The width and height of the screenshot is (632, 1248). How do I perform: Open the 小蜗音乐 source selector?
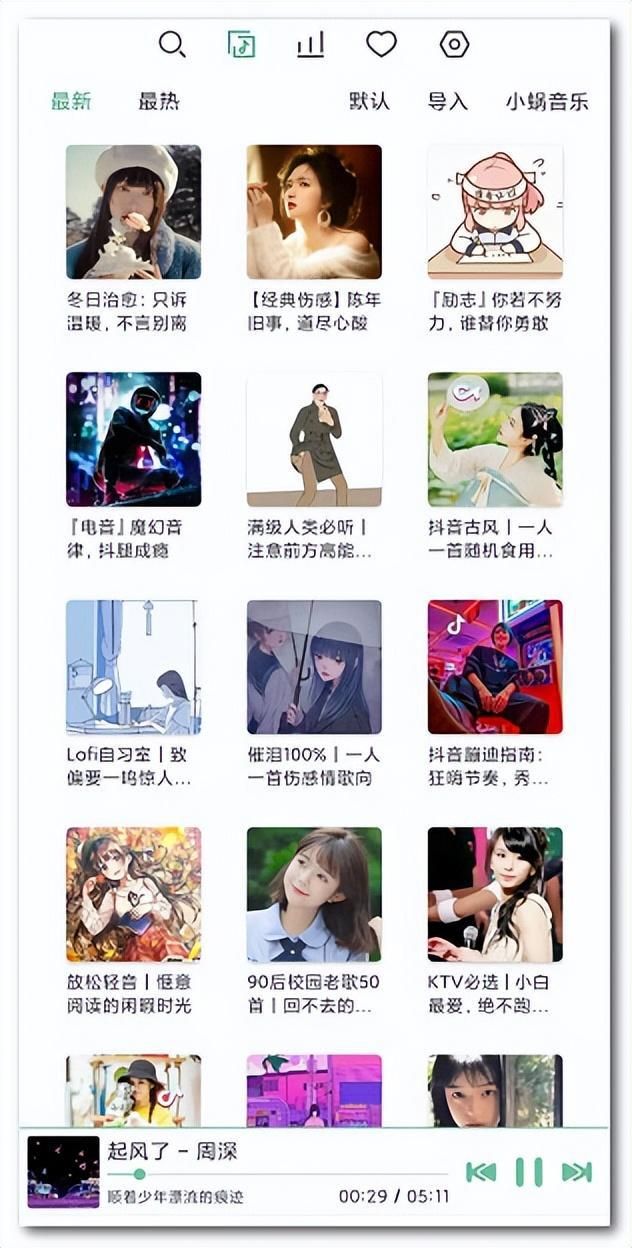tap(546, 101)
